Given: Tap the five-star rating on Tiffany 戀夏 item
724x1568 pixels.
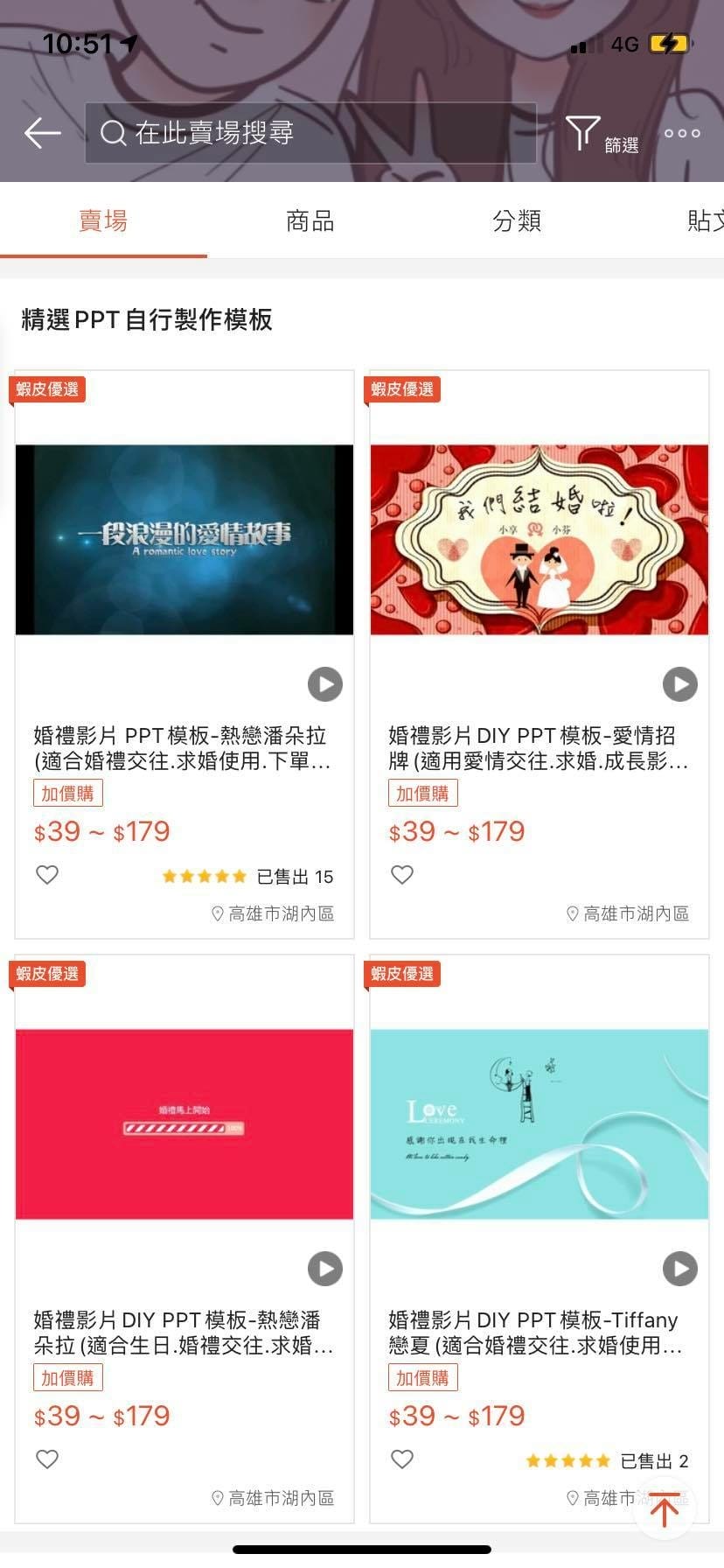Looking at the screenshot, I should 566,1459.
